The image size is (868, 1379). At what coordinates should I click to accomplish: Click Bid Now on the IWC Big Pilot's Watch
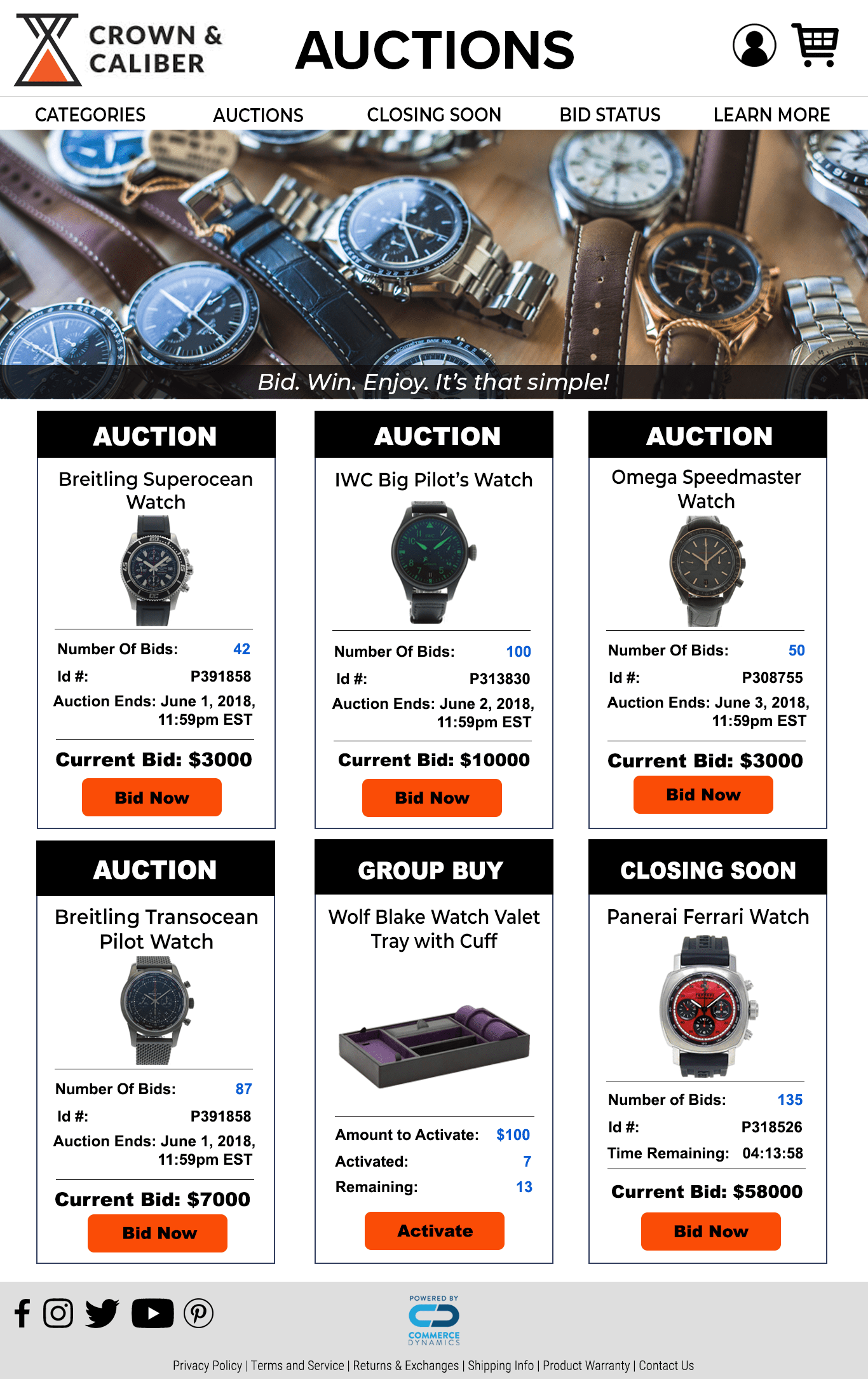[x=433, y=798]
